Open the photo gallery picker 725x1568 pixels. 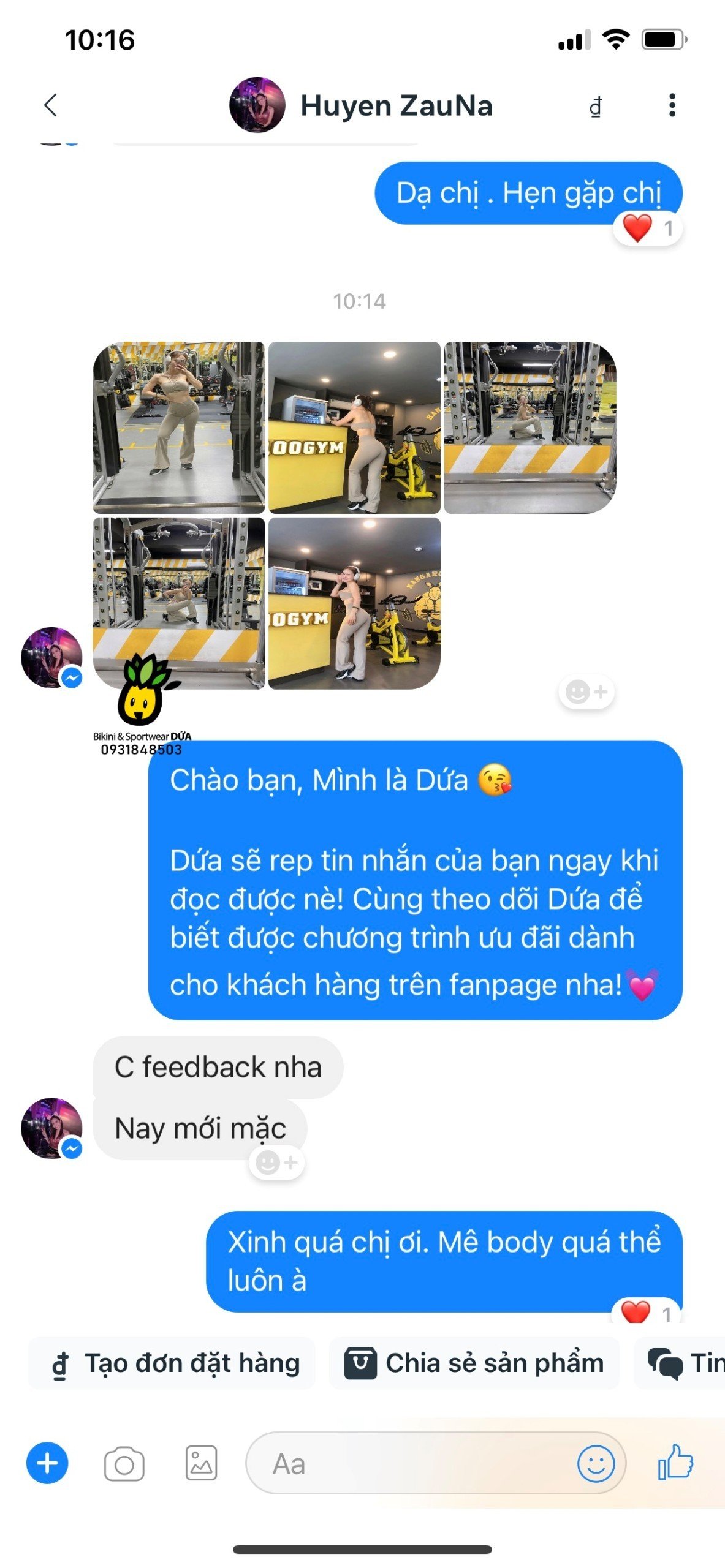point(201,1463)
